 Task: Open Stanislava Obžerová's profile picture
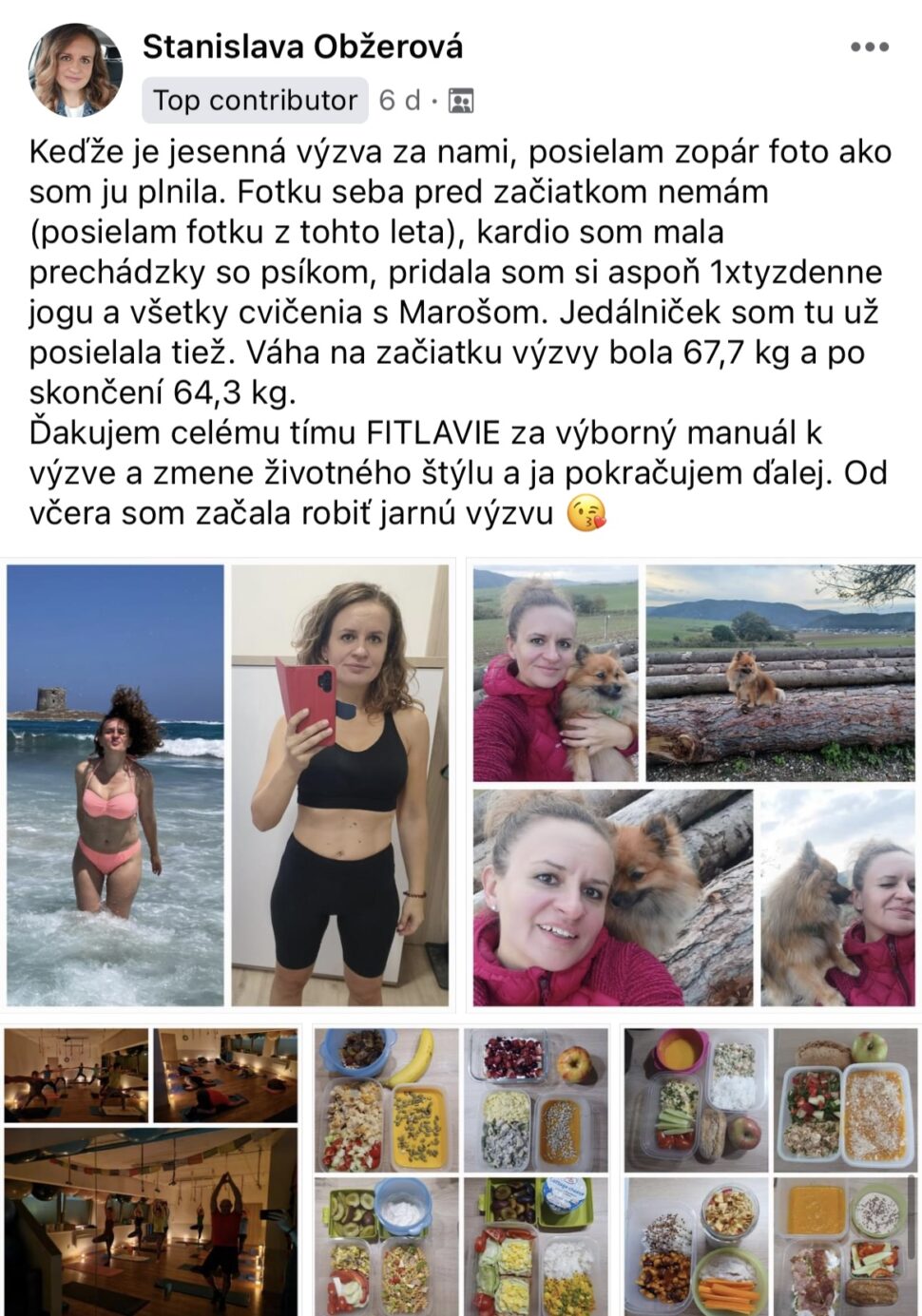(76, 70)
